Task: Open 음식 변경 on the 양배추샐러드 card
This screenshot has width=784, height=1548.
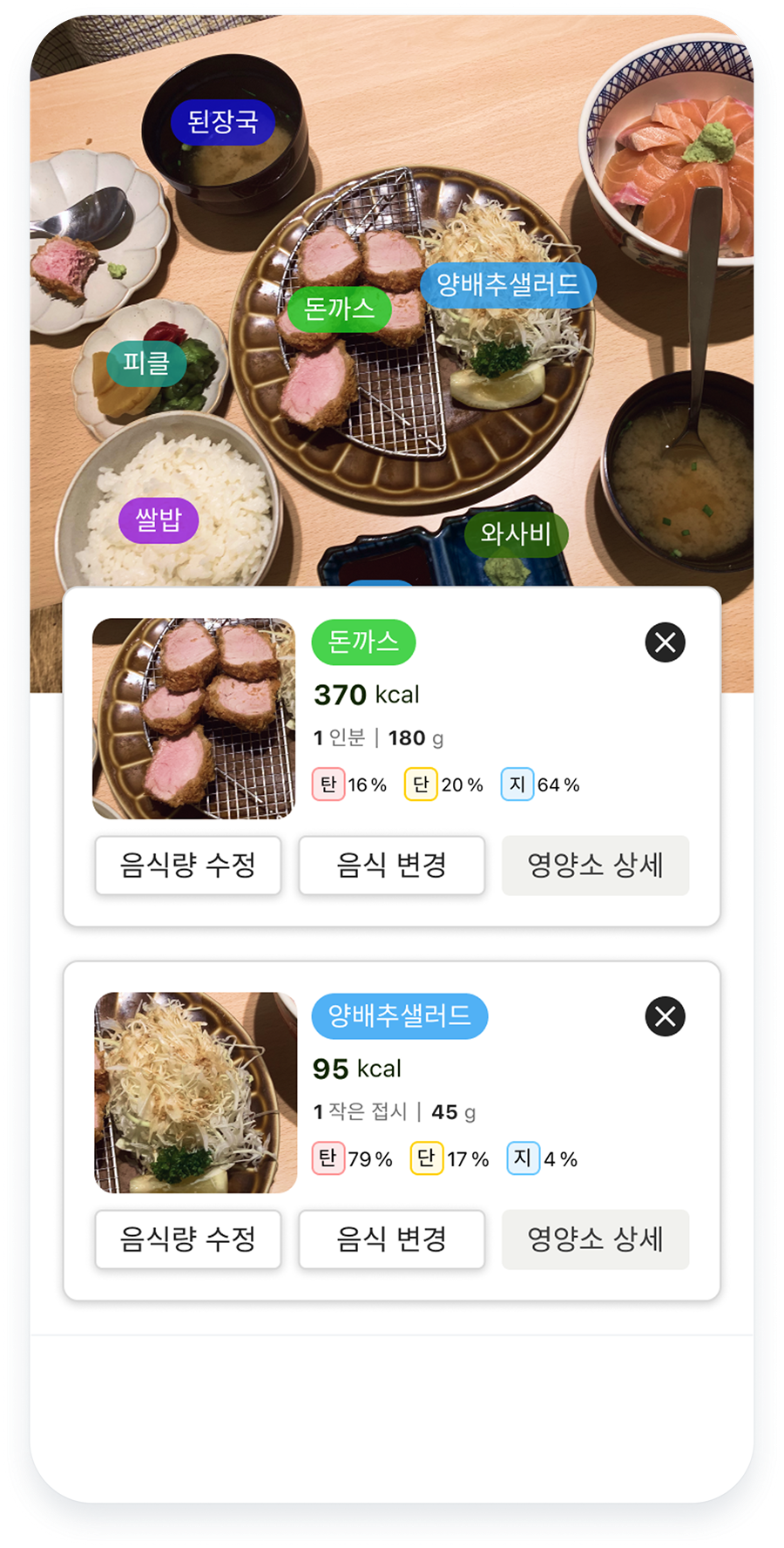Action: click(390, 1239)
